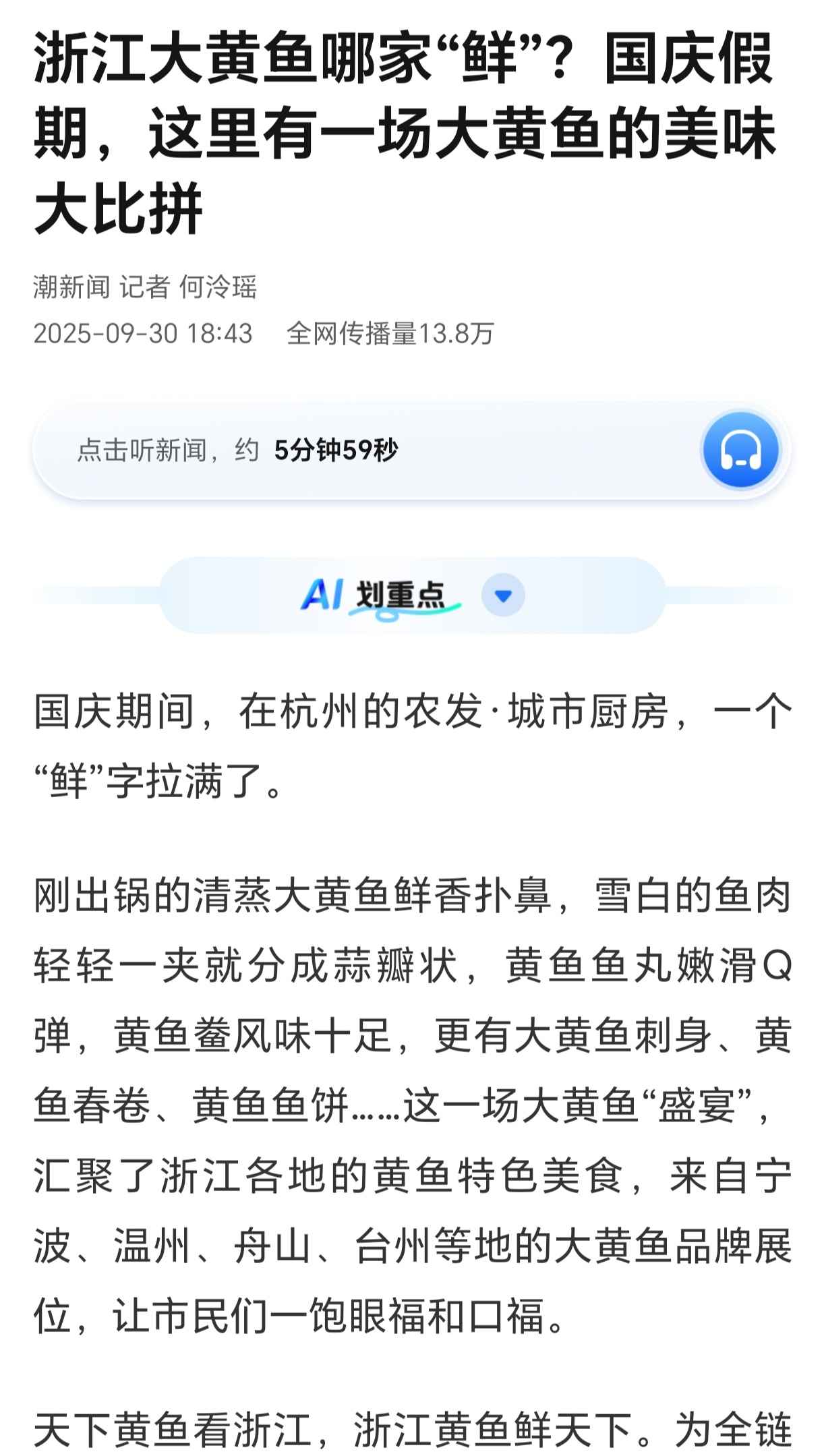Play the audio news with the headphone button

[x=740, y=450]
